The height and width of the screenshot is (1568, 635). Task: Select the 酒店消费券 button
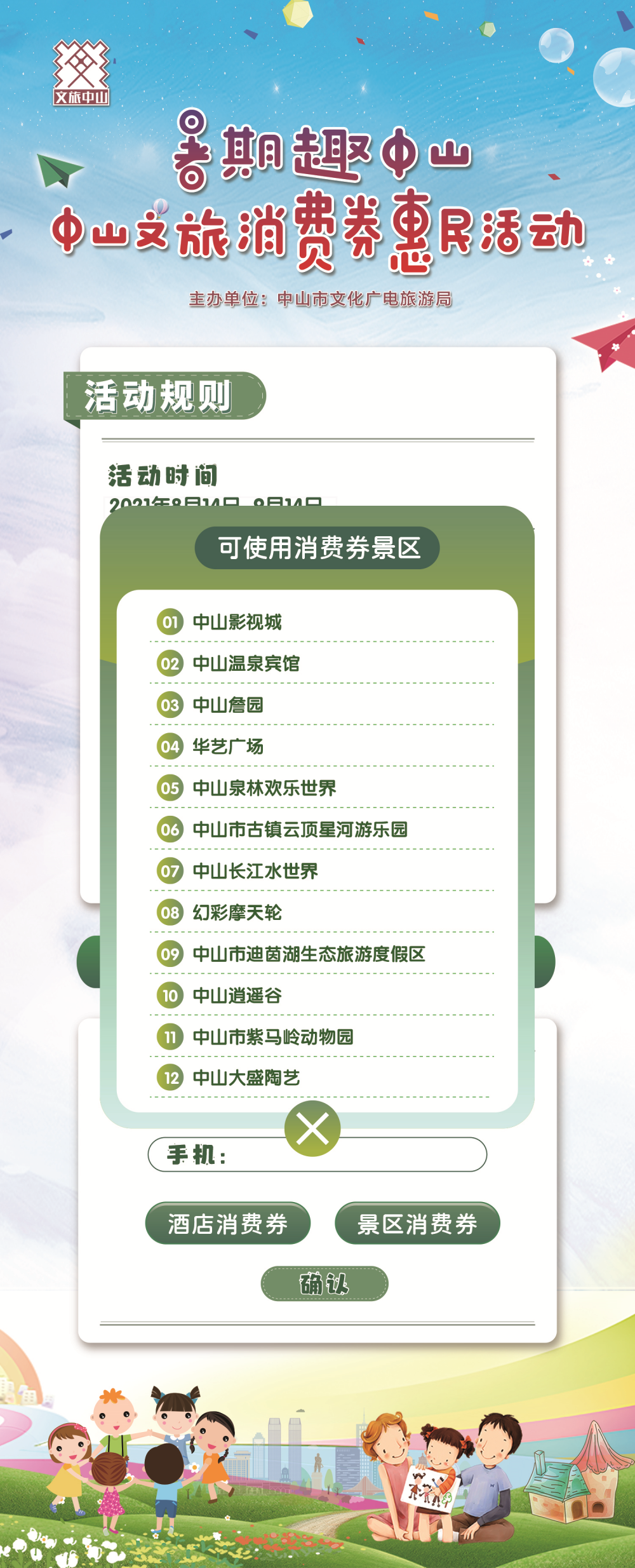(227, 1223)
